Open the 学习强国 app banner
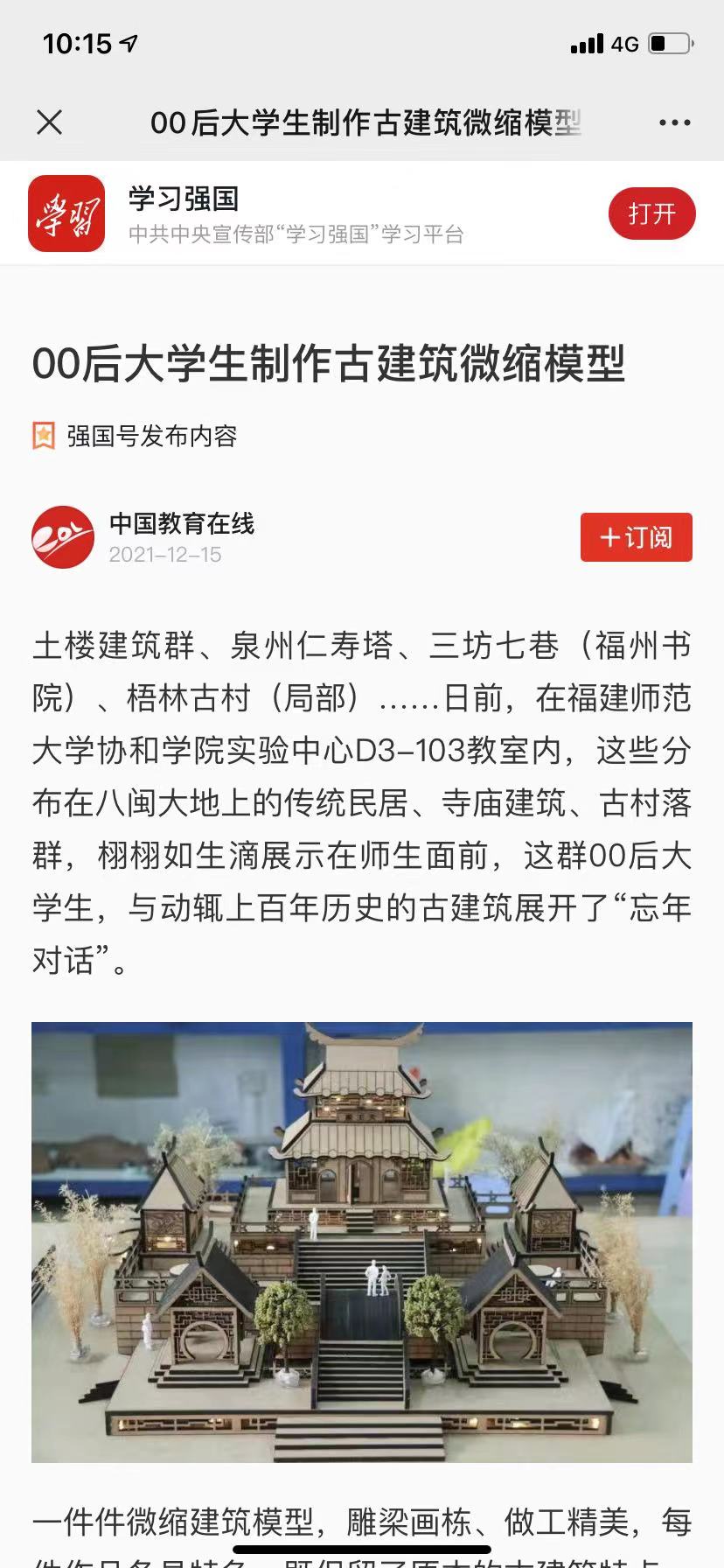Screen dimensions: 724x1568 pyautogui.click(x=296, y=213)
